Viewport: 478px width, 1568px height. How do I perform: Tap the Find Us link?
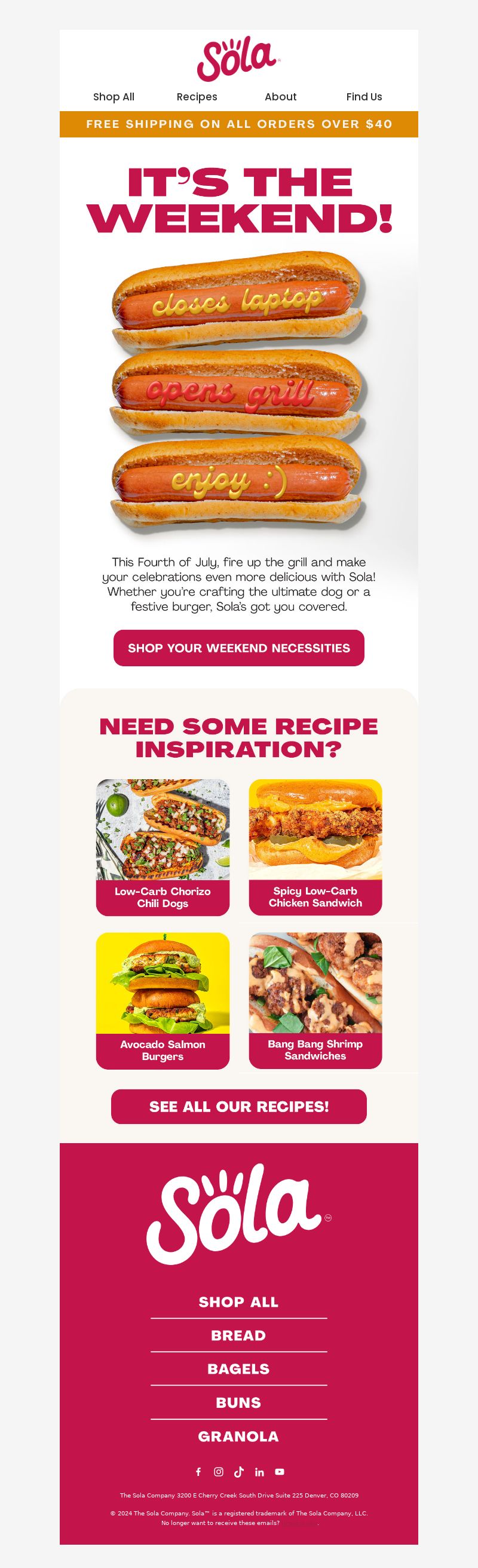(x=364, y=97)
